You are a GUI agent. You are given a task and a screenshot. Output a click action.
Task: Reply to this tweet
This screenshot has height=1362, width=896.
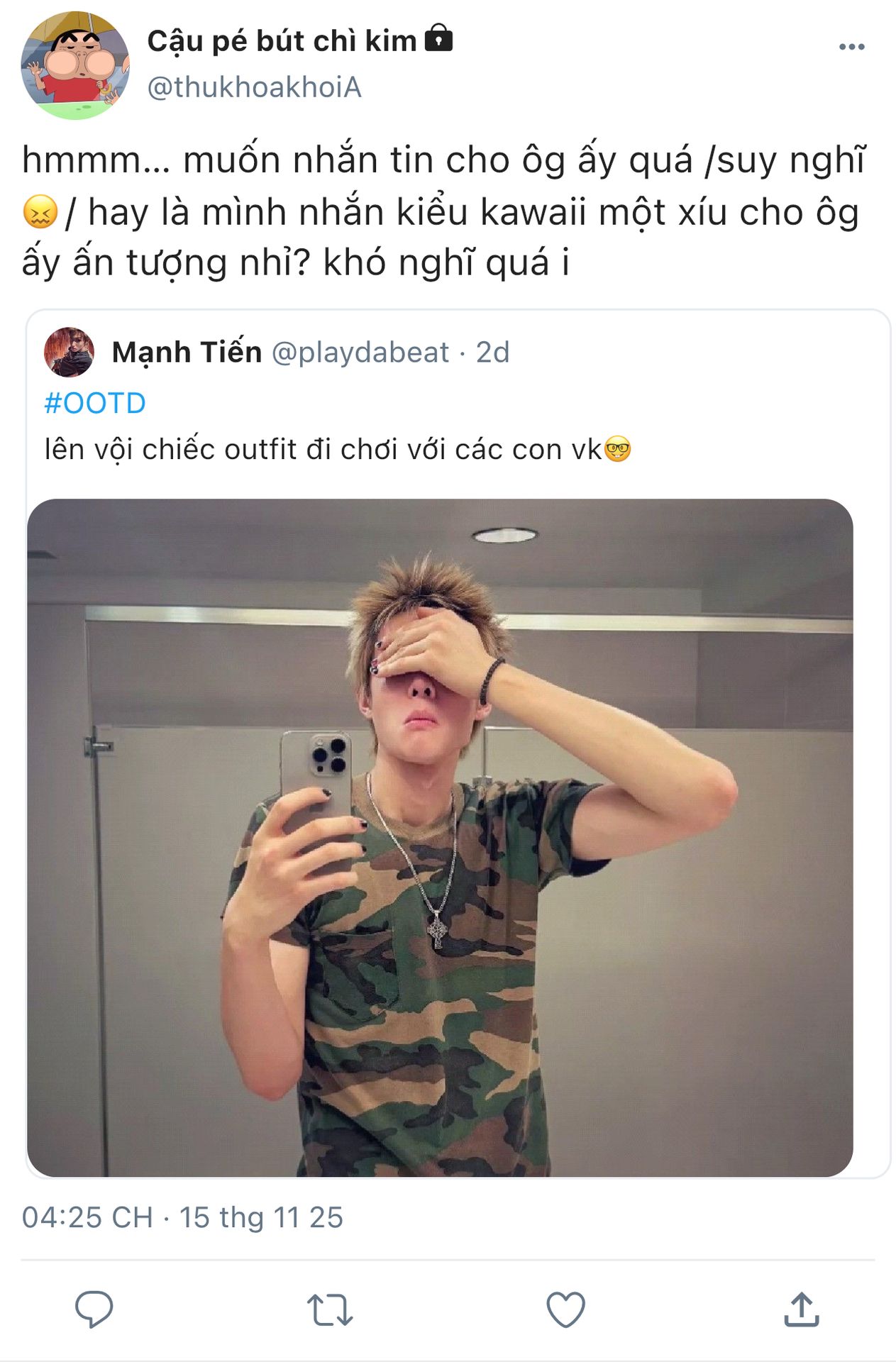point(94,1310)
